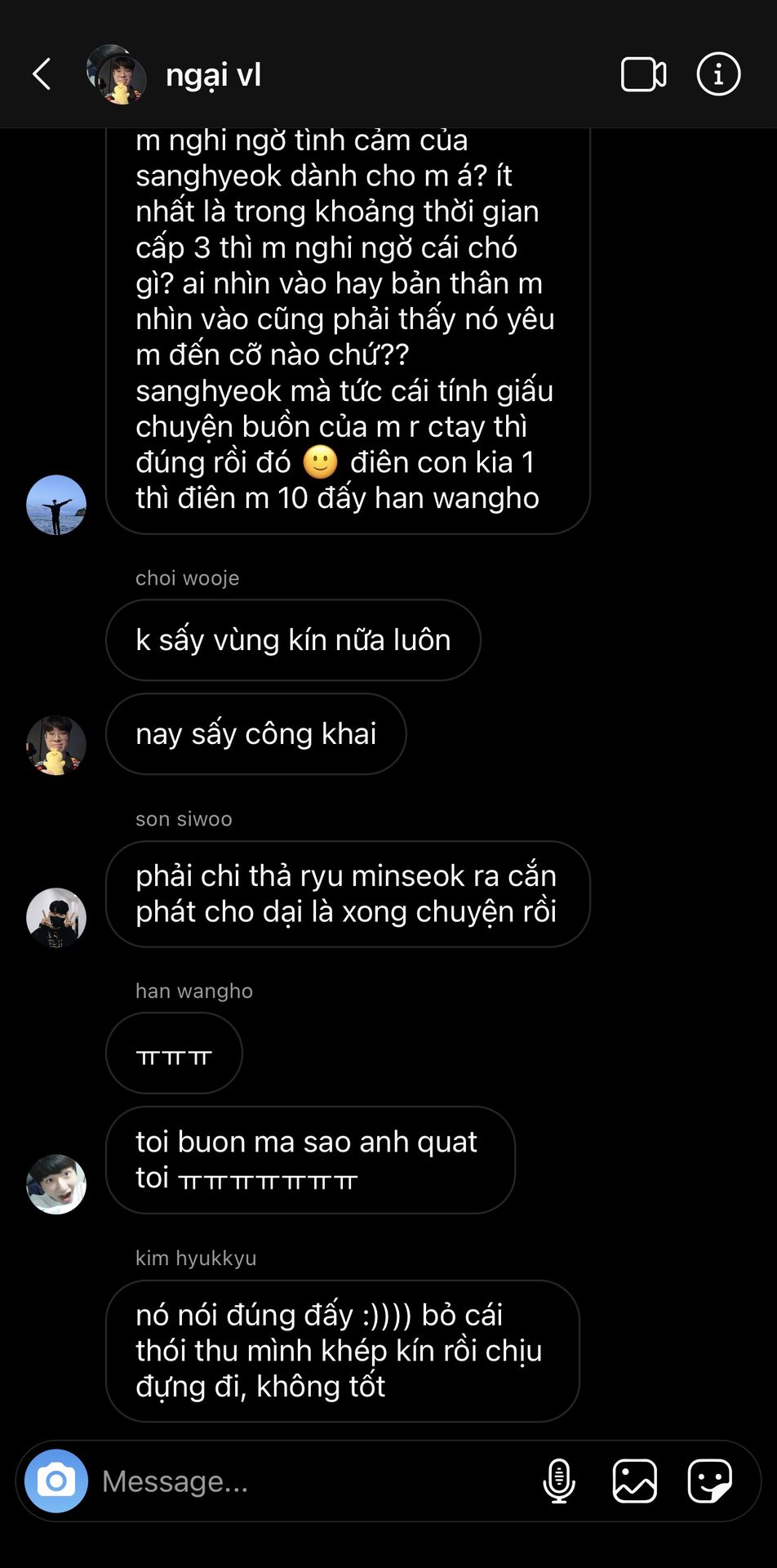Image resolution: width=777 pixels, height=1568 pixels.
Task: Open sticker picker
Action: click(x=709, y=1481)
